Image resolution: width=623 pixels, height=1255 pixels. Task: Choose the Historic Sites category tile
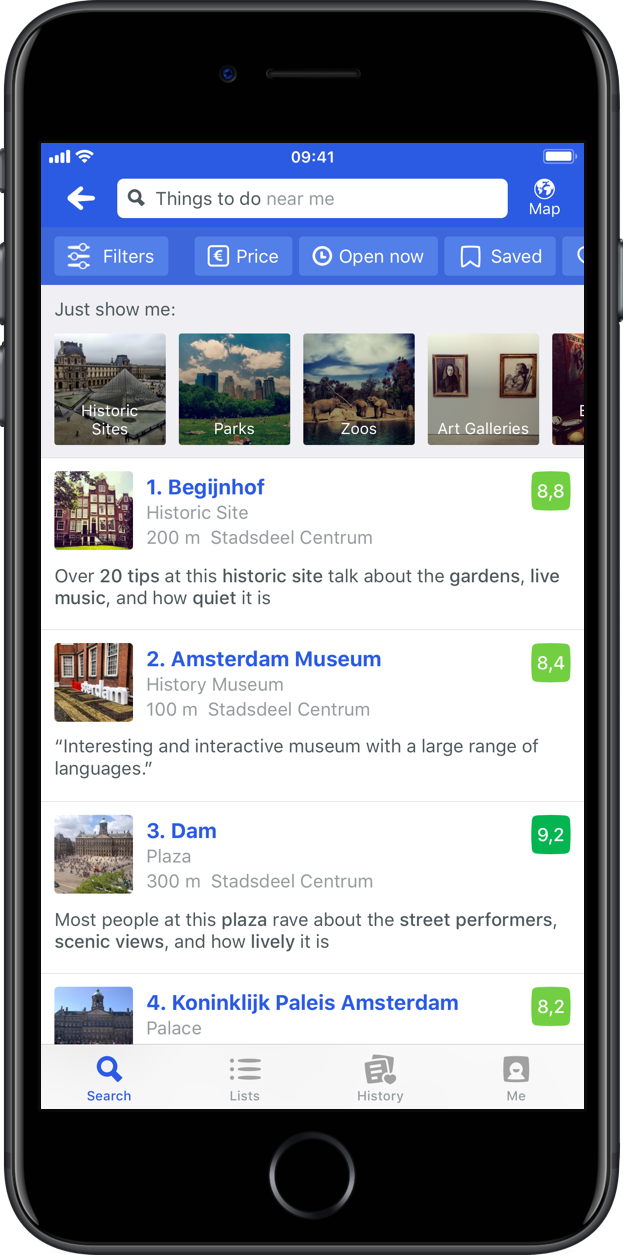(110, 389)
